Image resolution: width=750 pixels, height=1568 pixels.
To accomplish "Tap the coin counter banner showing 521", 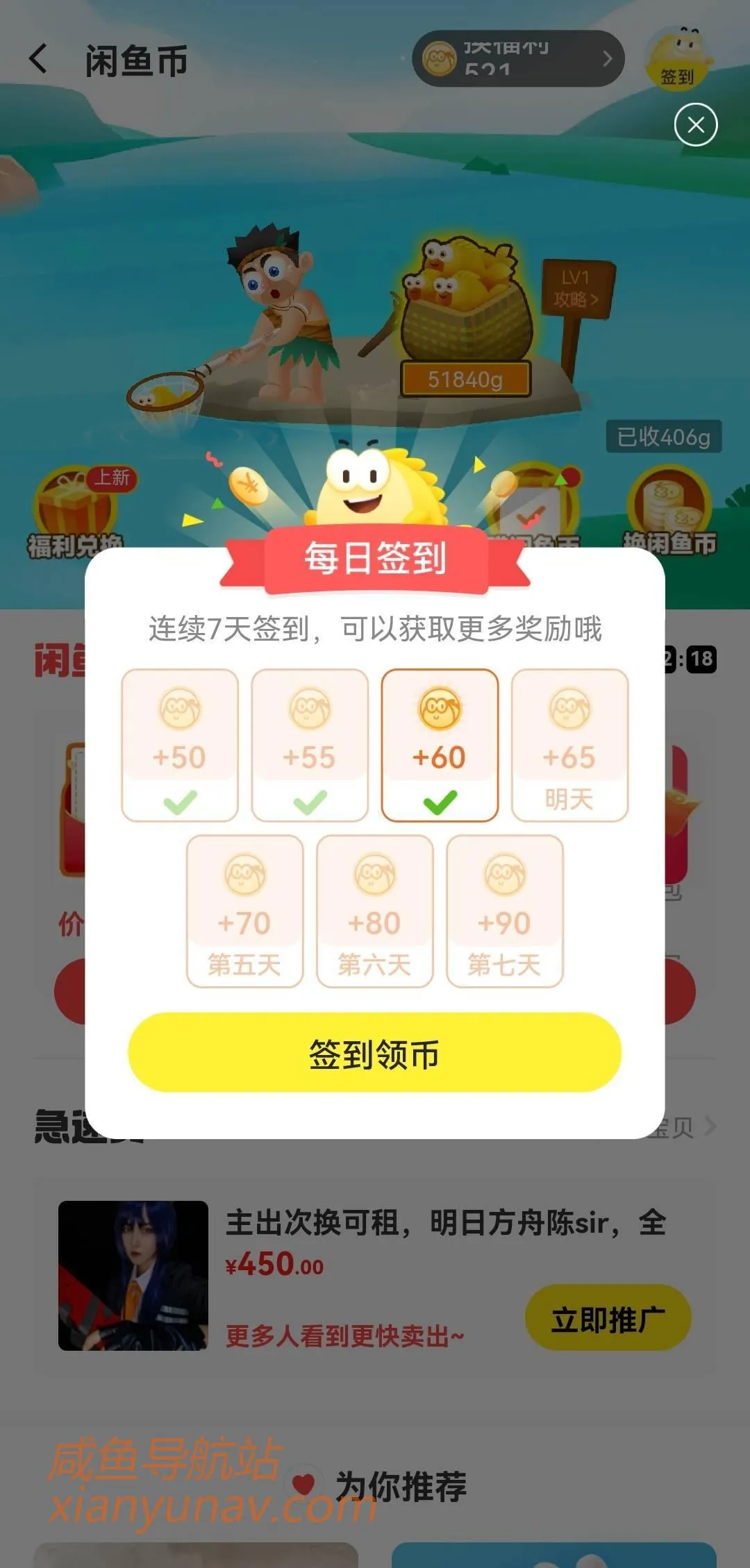I will point(517,59).
